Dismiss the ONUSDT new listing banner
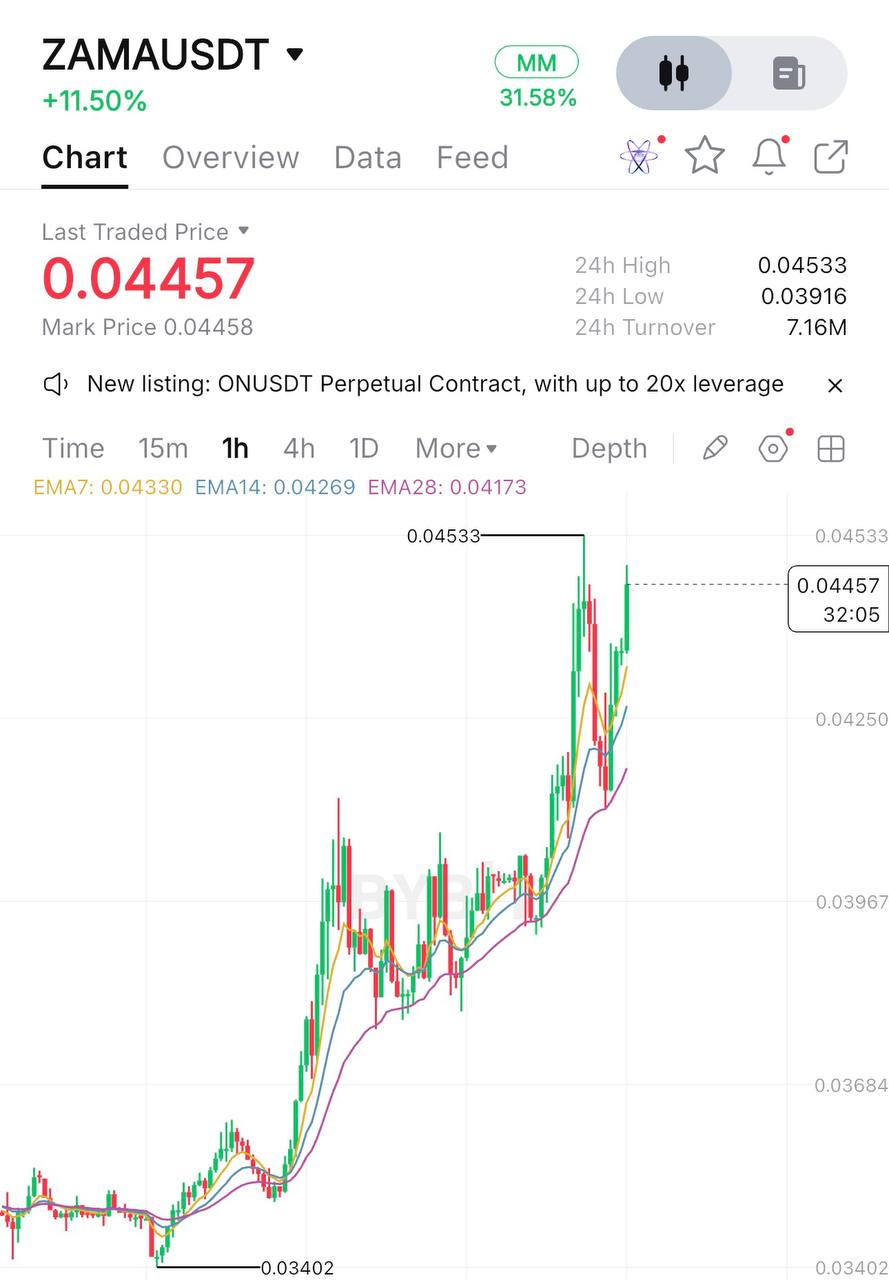Image resolution: width=889 pixels, height=1280 pixels. coord(836,385)
